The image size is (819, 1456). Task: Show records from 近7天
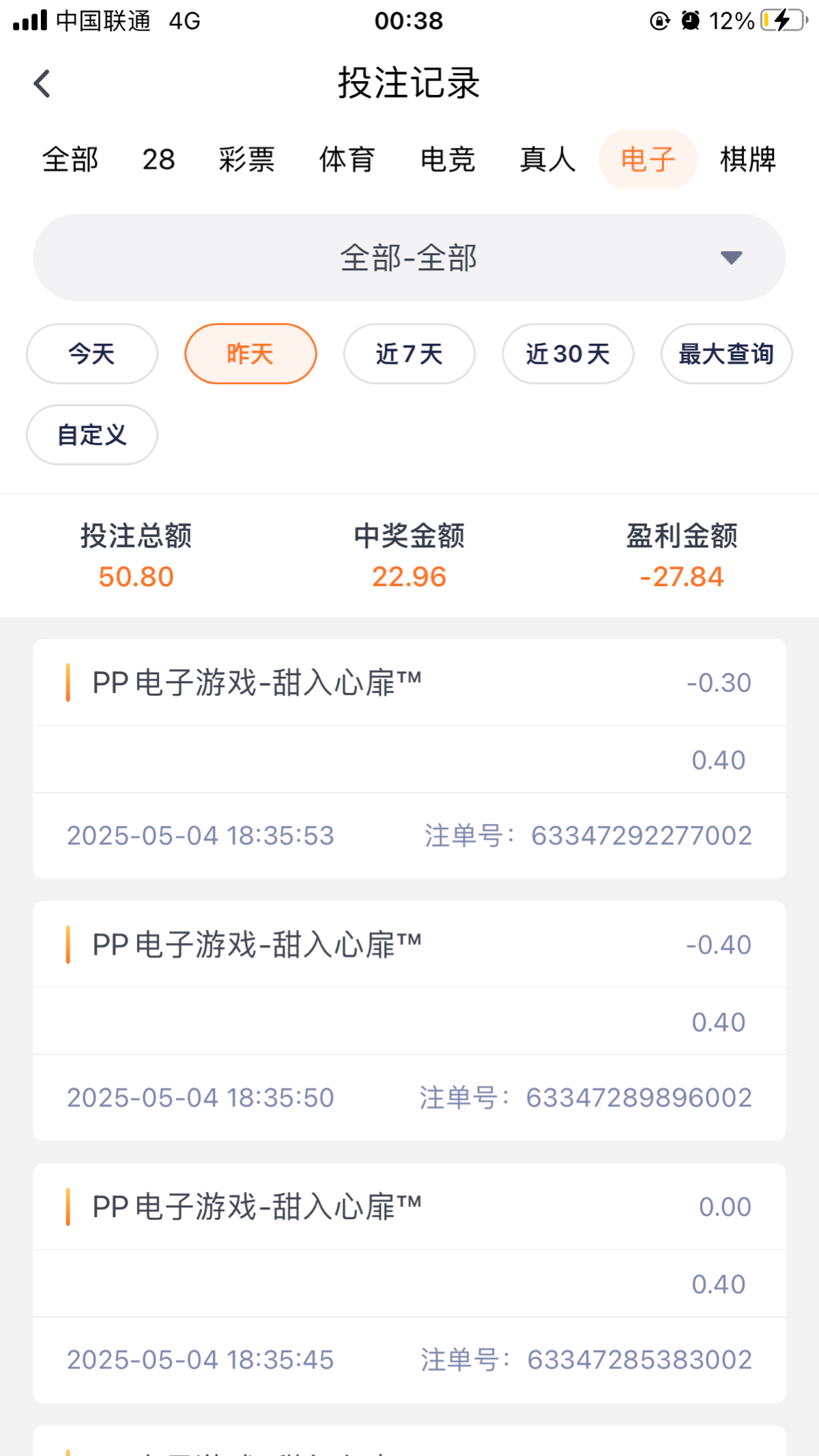pos(409,354)
